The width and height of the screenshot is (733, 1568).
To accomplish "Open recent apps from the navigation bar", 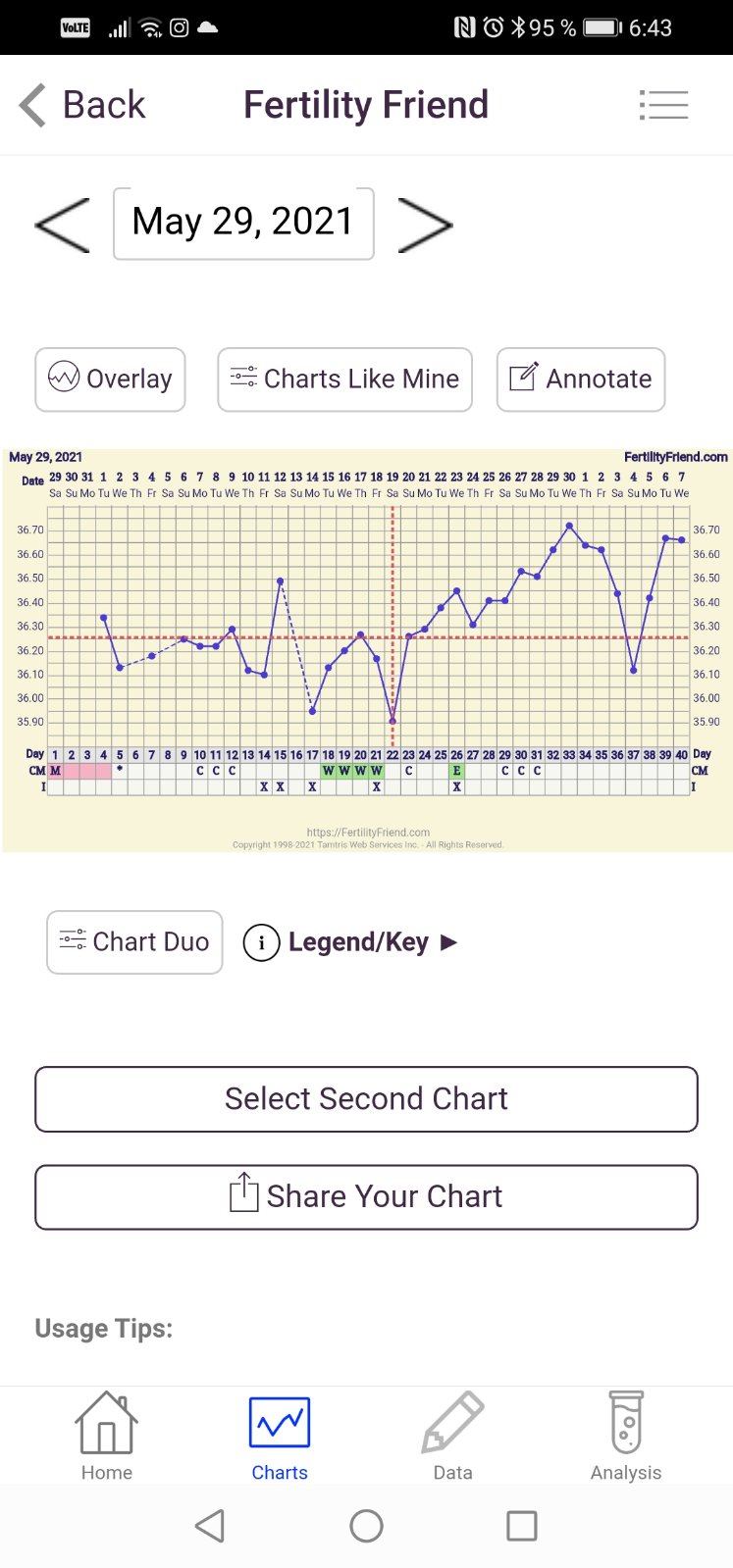I will pyautogui.click(x=521, y=1526).
